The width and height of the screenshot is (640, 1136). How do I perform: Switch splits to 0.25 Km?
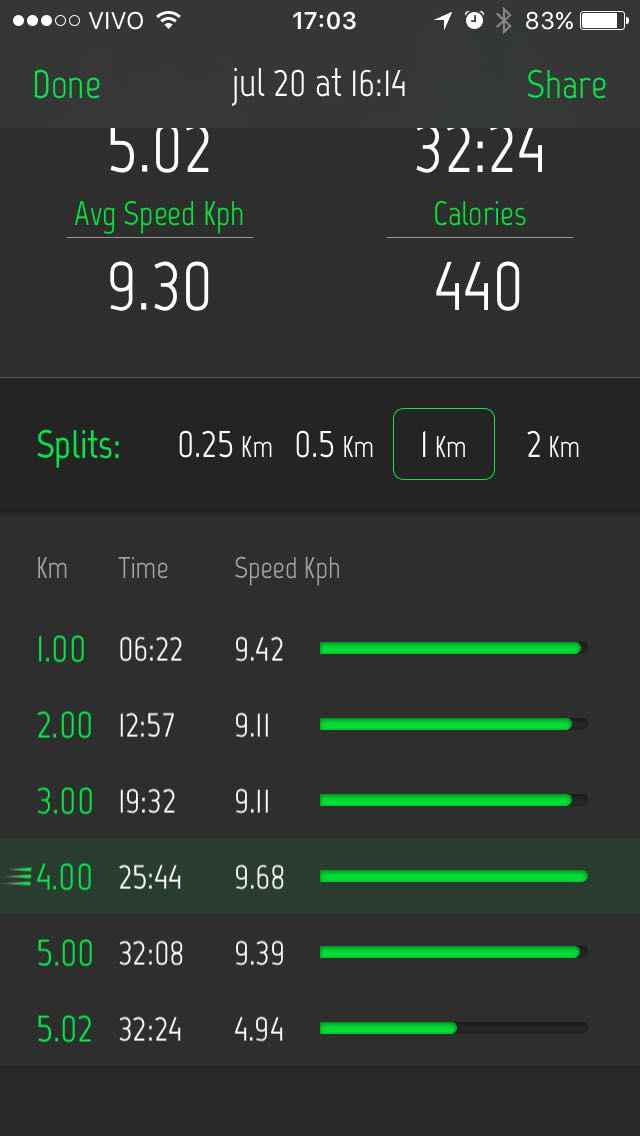point(225,445)
